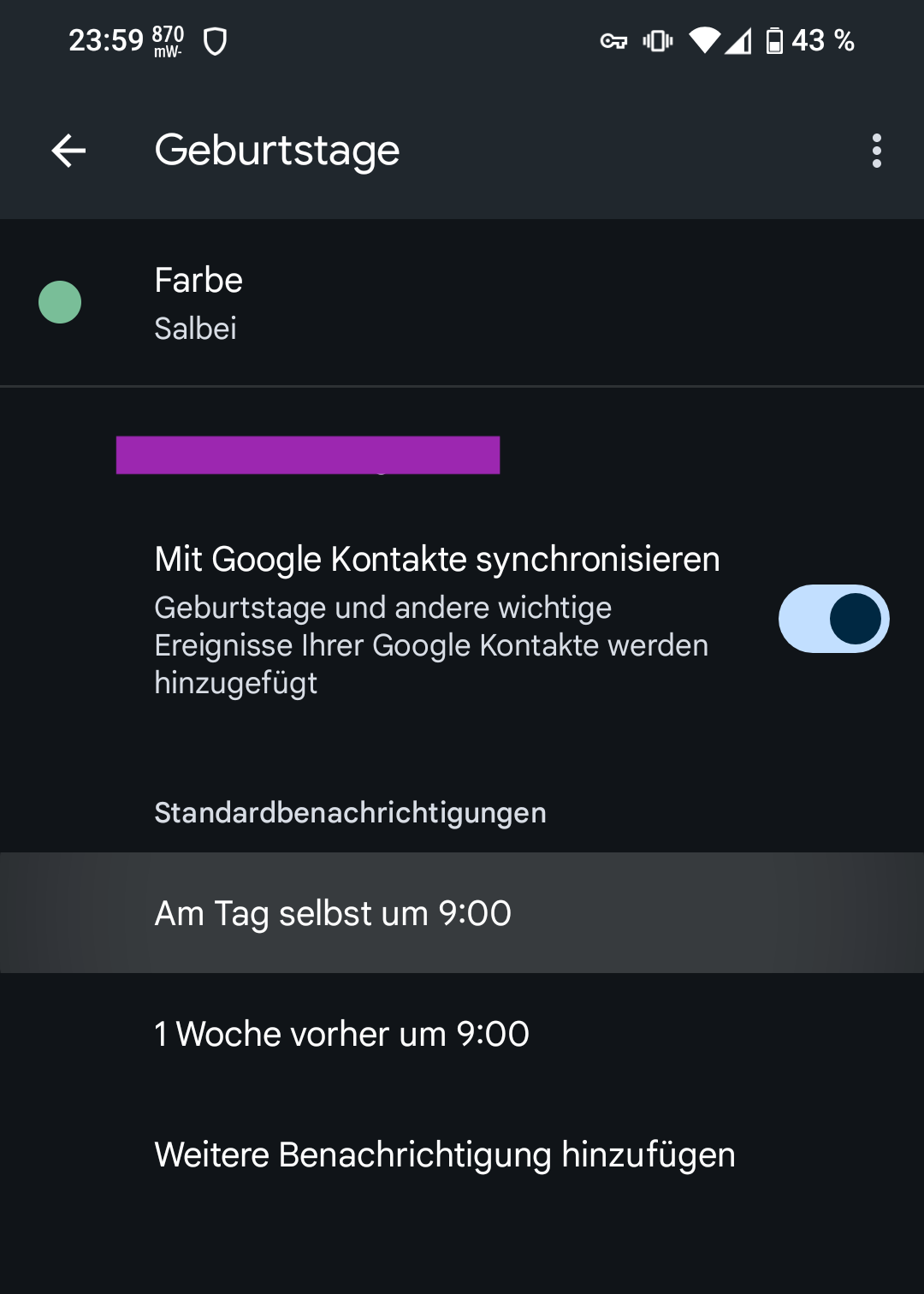Open the three-dot overflow menu
Screen dimensions: 924x1294
point(876,151)
